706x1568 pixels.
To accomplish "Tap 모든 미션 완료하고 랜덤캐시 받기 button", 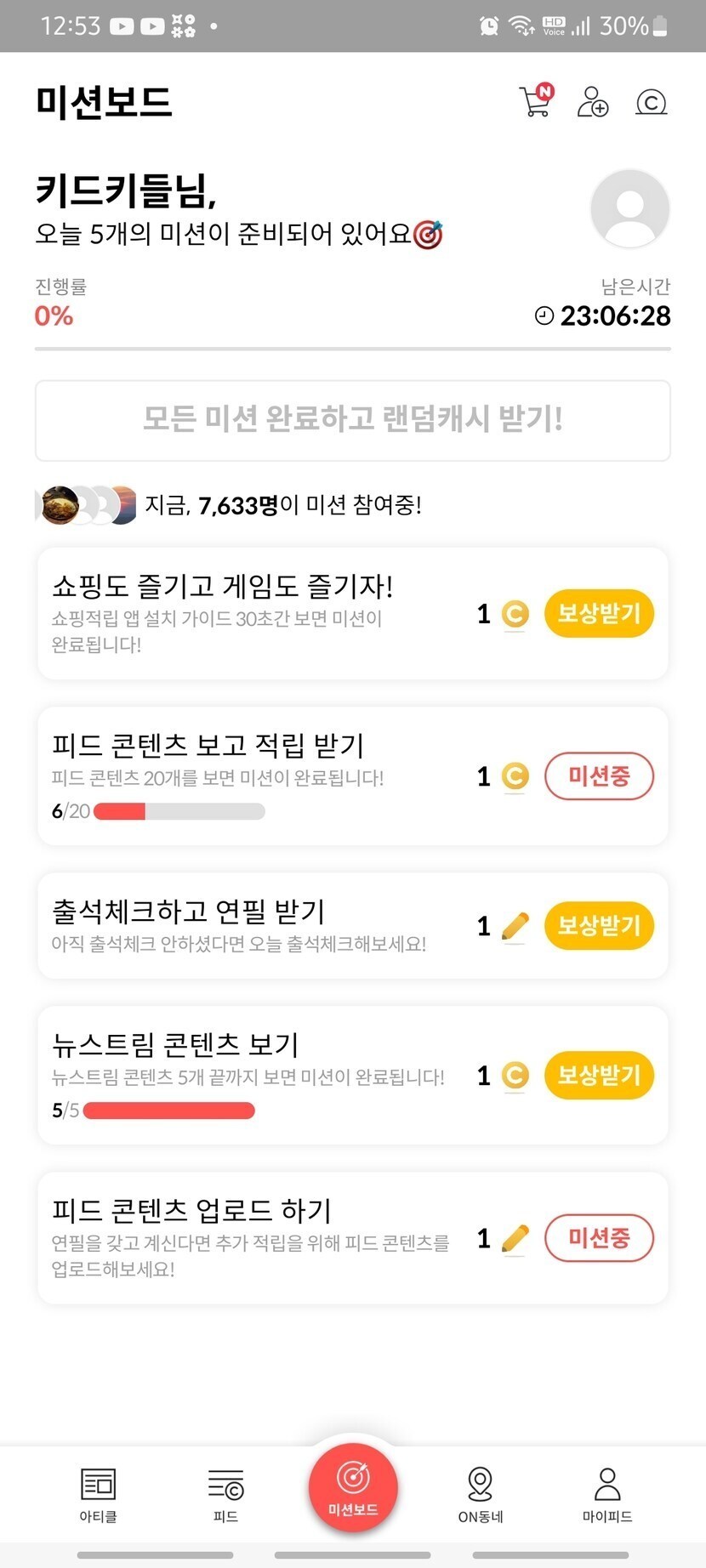I will tap(352, 420).
